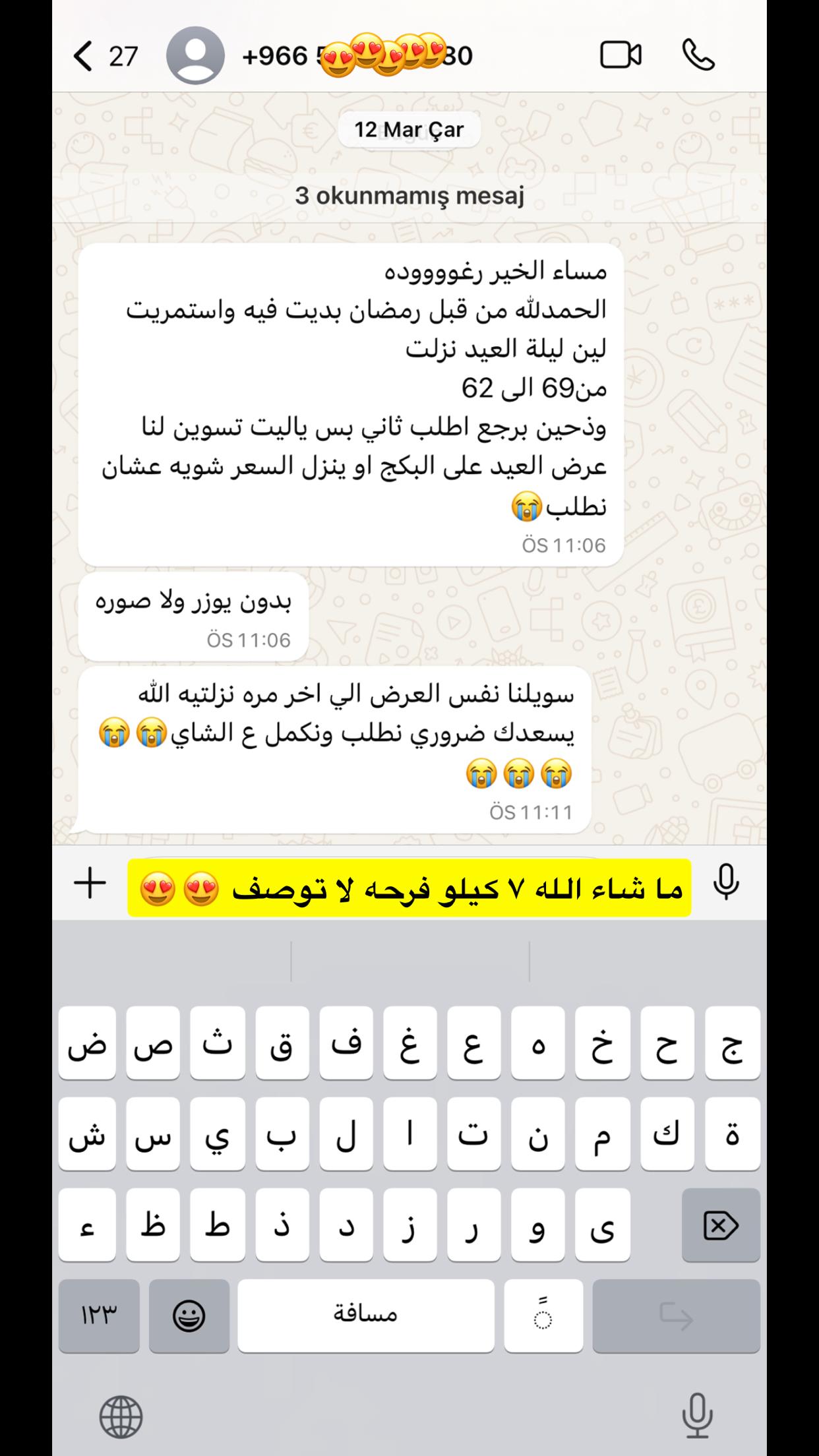
Task: Open the attachment plus menu
Action: pos(90,883)
